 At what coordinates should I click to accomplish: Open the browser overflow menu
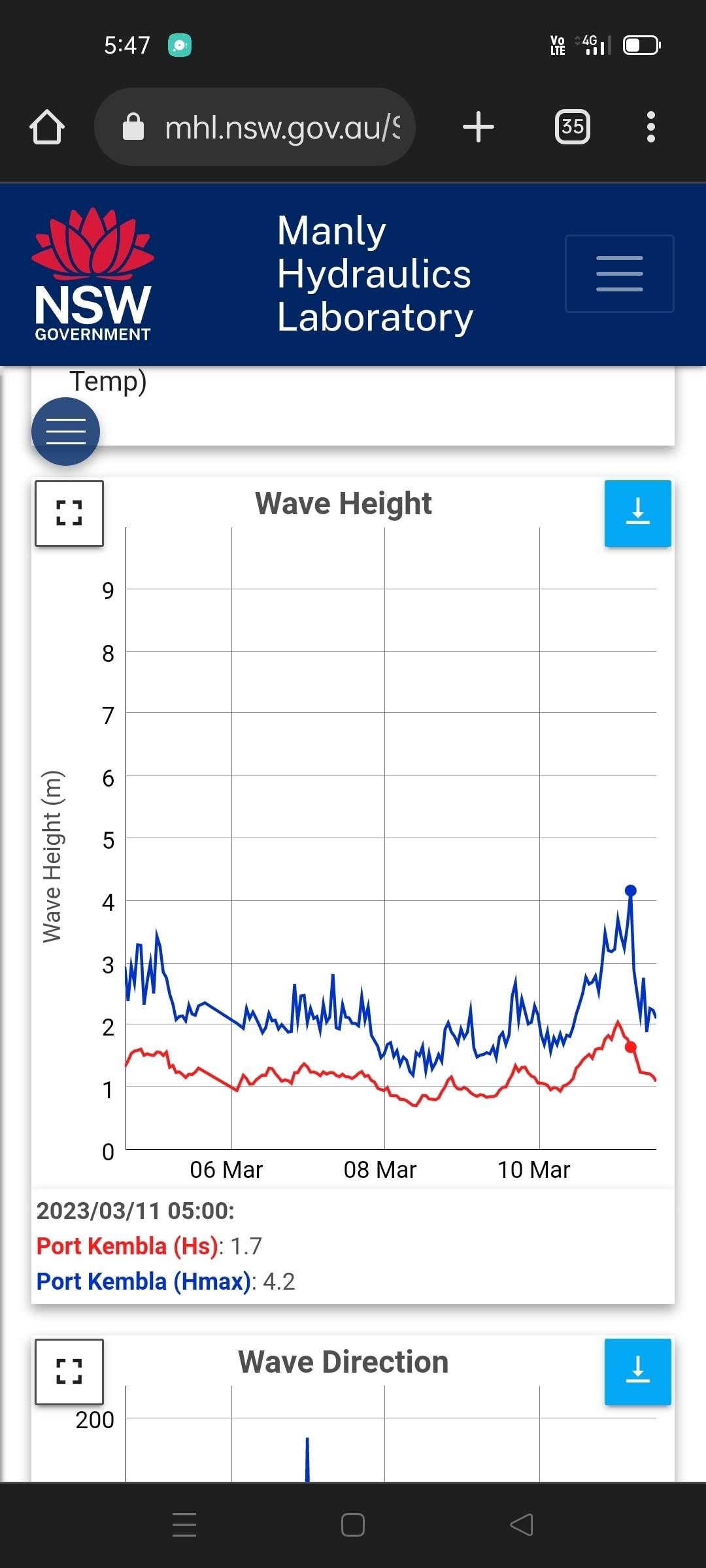pyautogui.click(x=650, y=127)
